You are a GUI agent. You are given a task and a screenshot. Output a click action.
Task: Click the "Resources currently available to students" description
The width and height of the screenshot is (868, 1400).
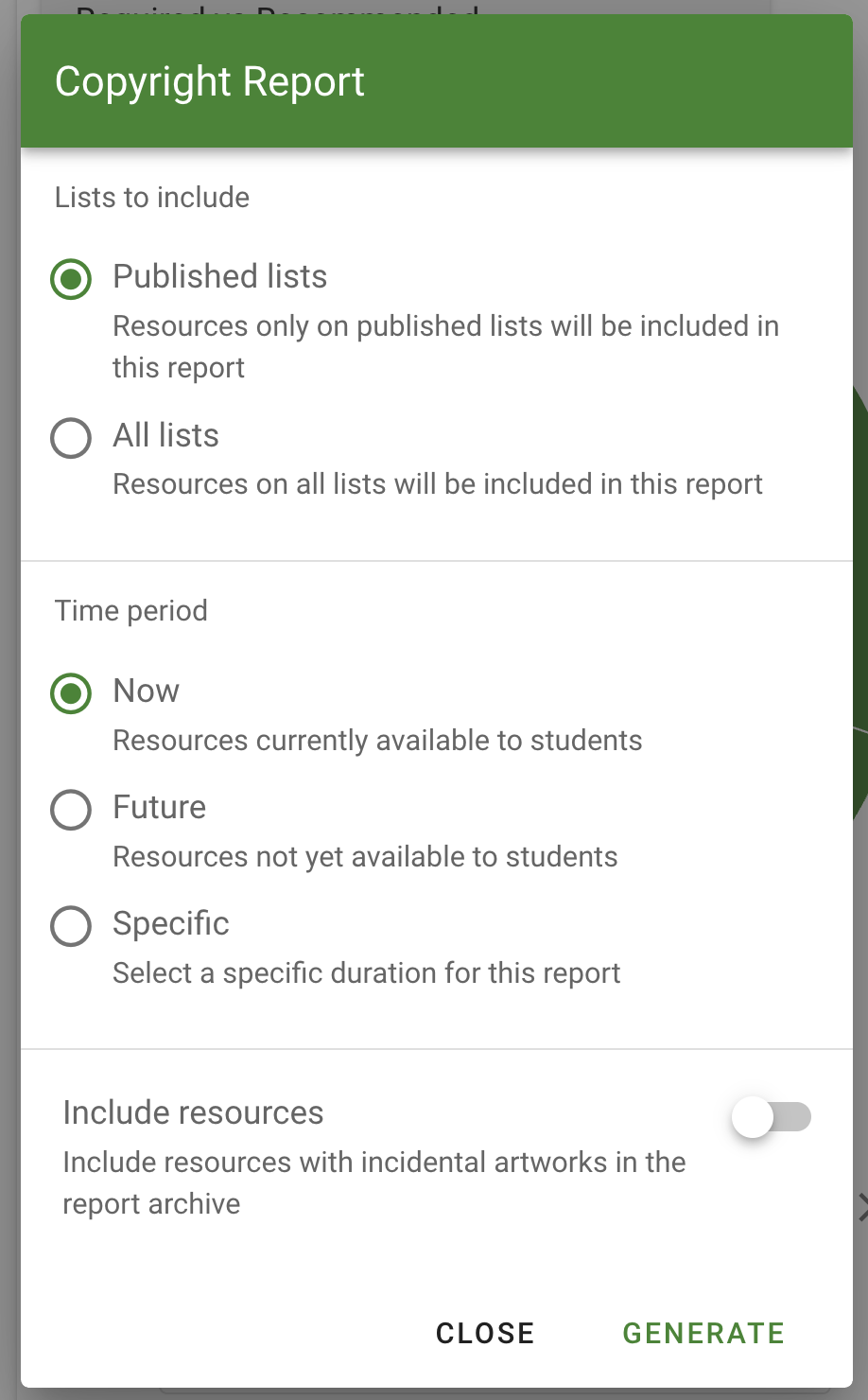click(x=377, y=741)
